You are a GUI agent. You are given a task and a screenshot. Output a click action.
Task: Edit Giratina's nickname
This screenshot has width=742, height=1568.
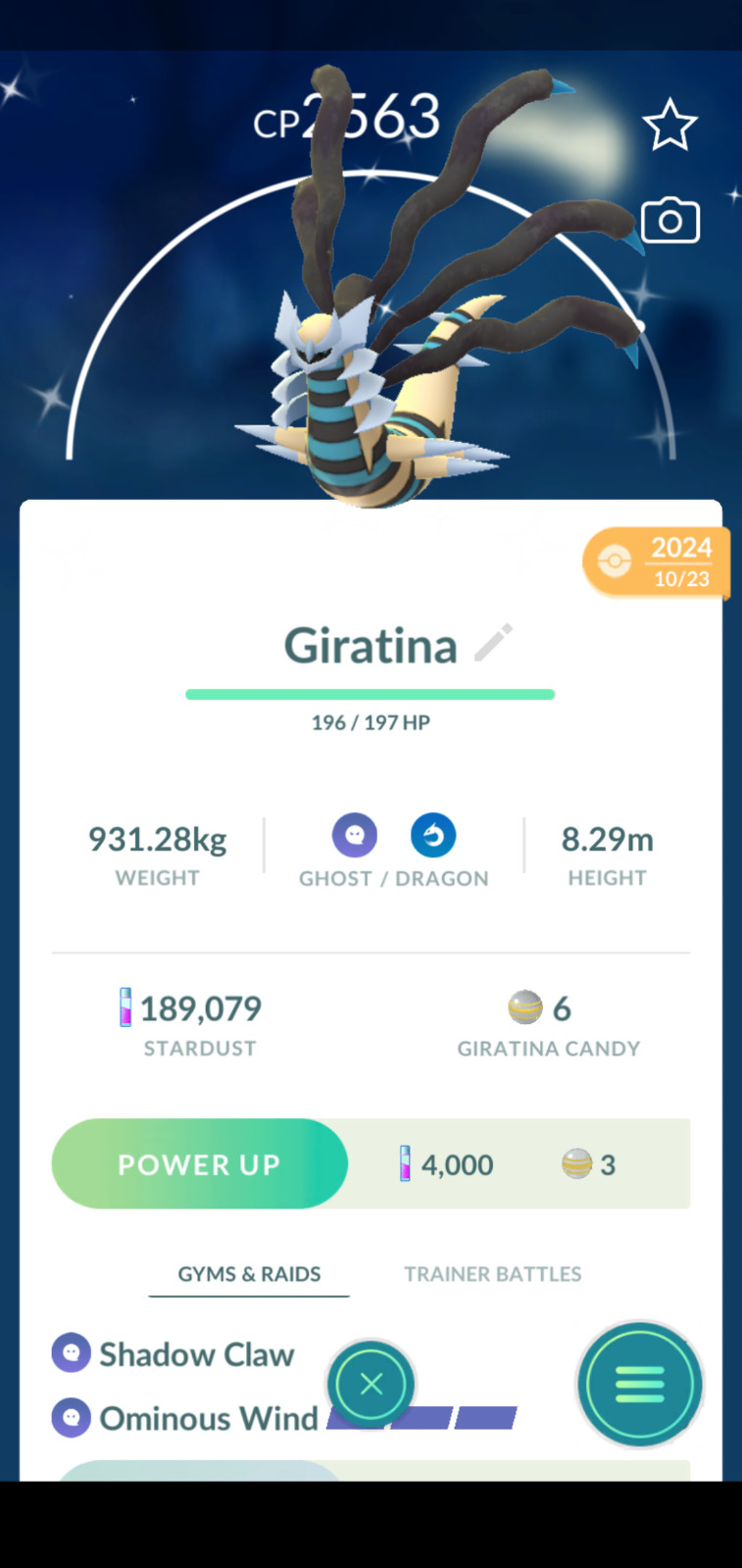[x=494, y=643]
